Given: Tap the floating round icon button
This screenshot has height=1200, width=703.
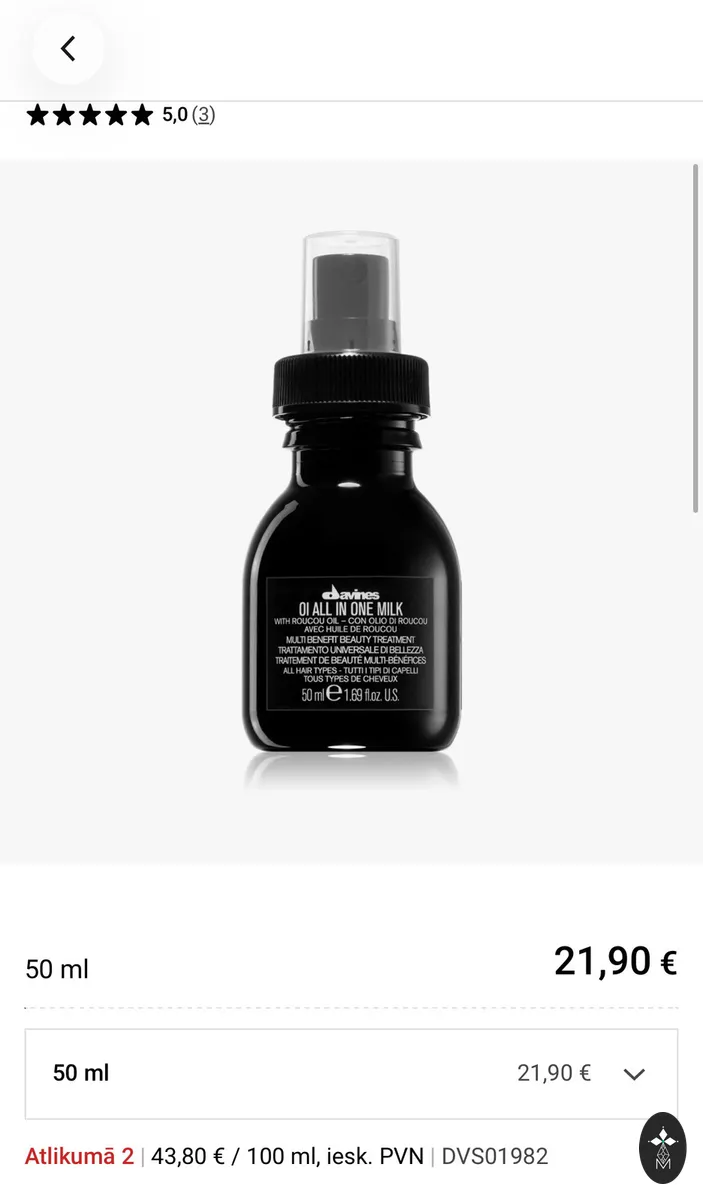Looking at the screenshot, I should (x=663, y=1148).
